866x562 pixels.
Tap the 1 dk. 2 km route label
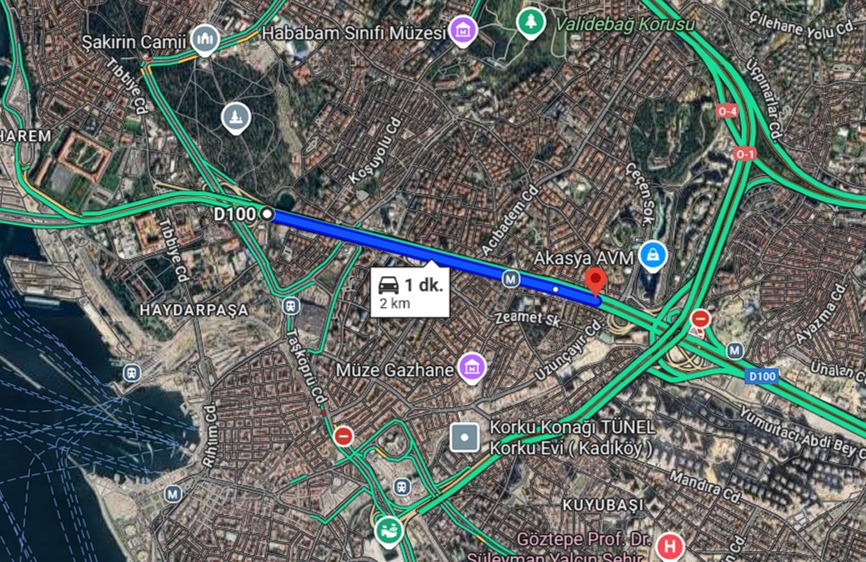pos(409,293)
